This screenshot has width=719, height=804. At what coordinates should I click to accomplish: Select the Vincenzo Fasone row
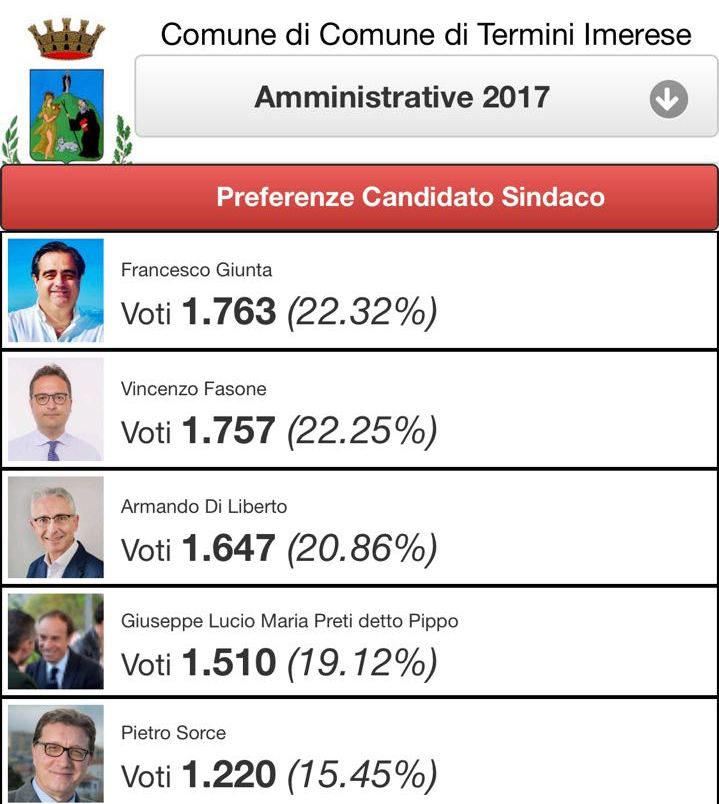[360, 409]
